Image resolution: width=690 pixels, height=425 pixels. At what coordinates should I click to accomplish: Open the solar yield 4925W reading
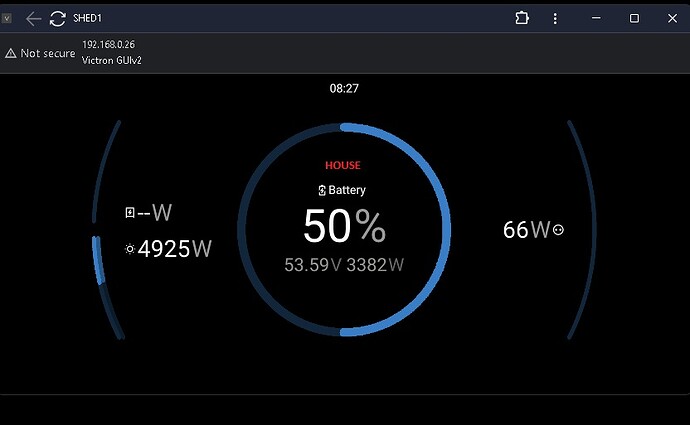(172, 249)
